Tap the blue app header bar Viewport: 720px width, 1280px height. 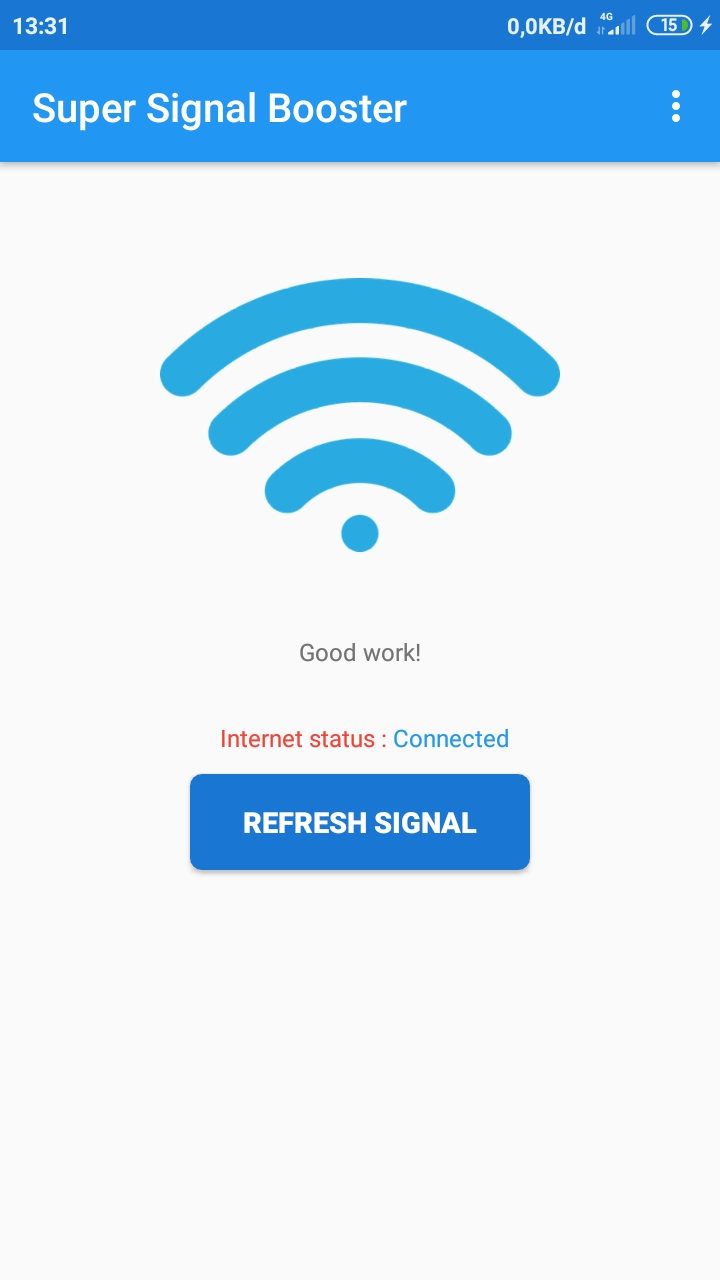pos(360,107)
